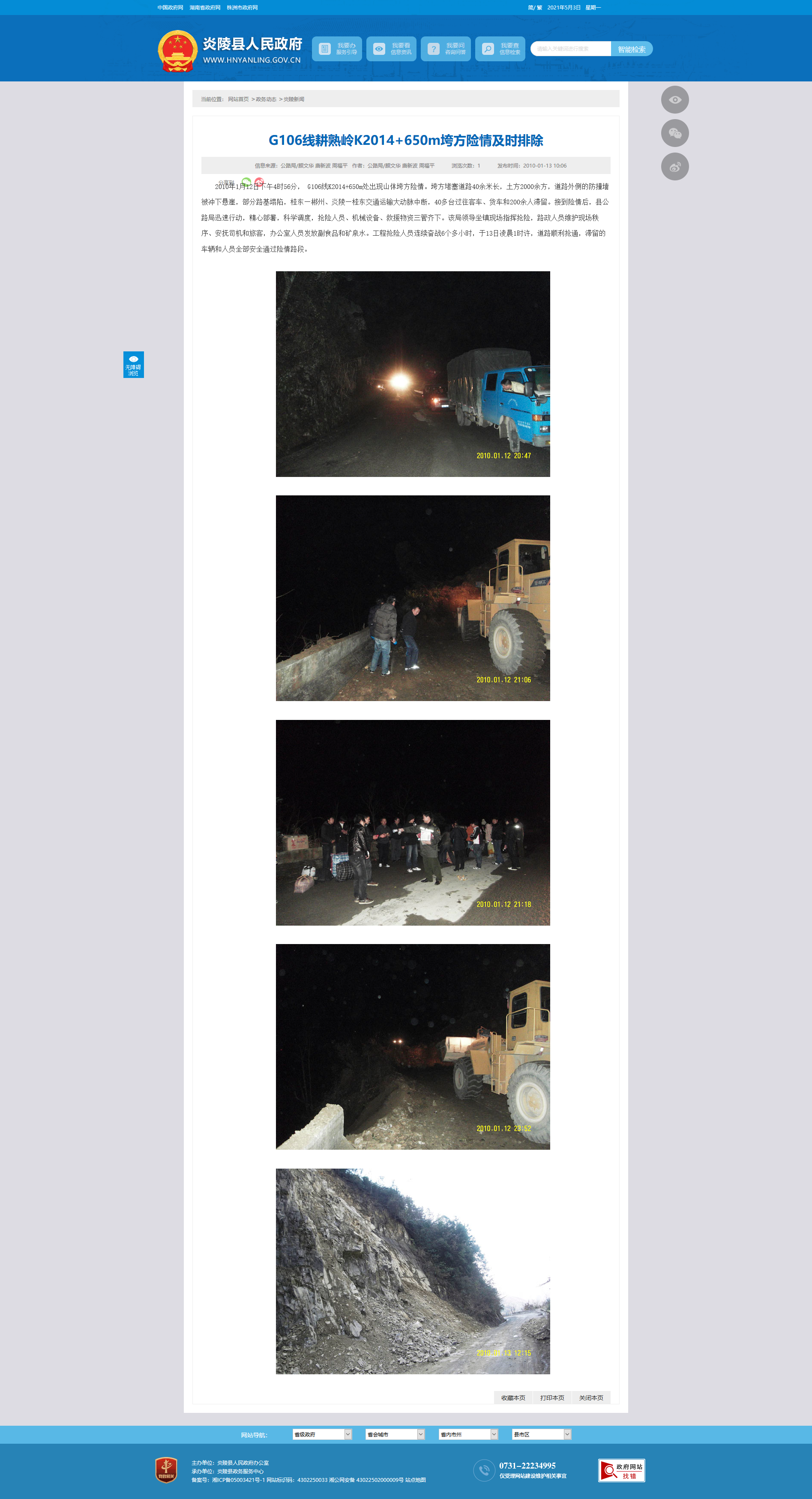Image resolution: width=812 pixels, height=1499 pixels.
Task: Tap the Weibo floating icon
Action: pos(675,167)
